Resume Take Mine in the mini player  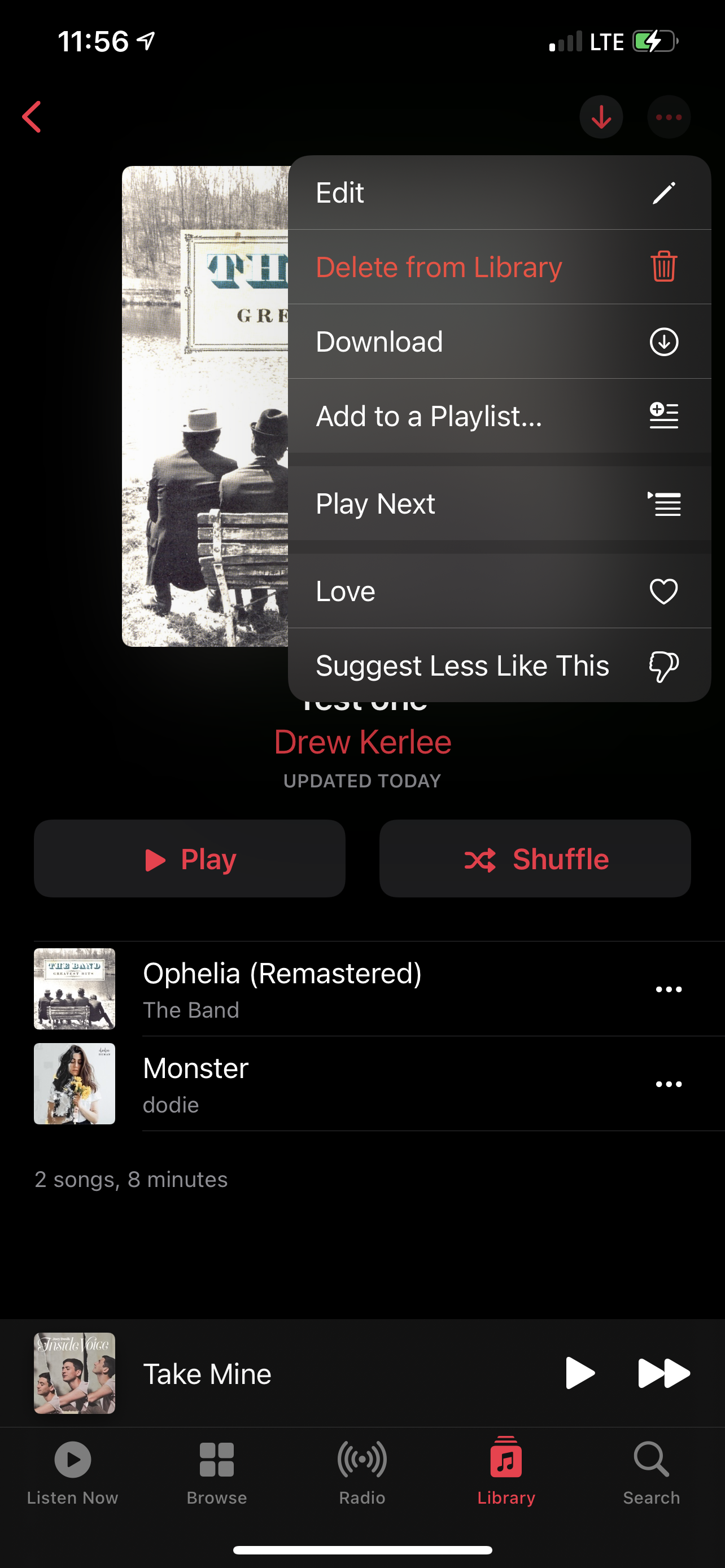click(579, 1373)
